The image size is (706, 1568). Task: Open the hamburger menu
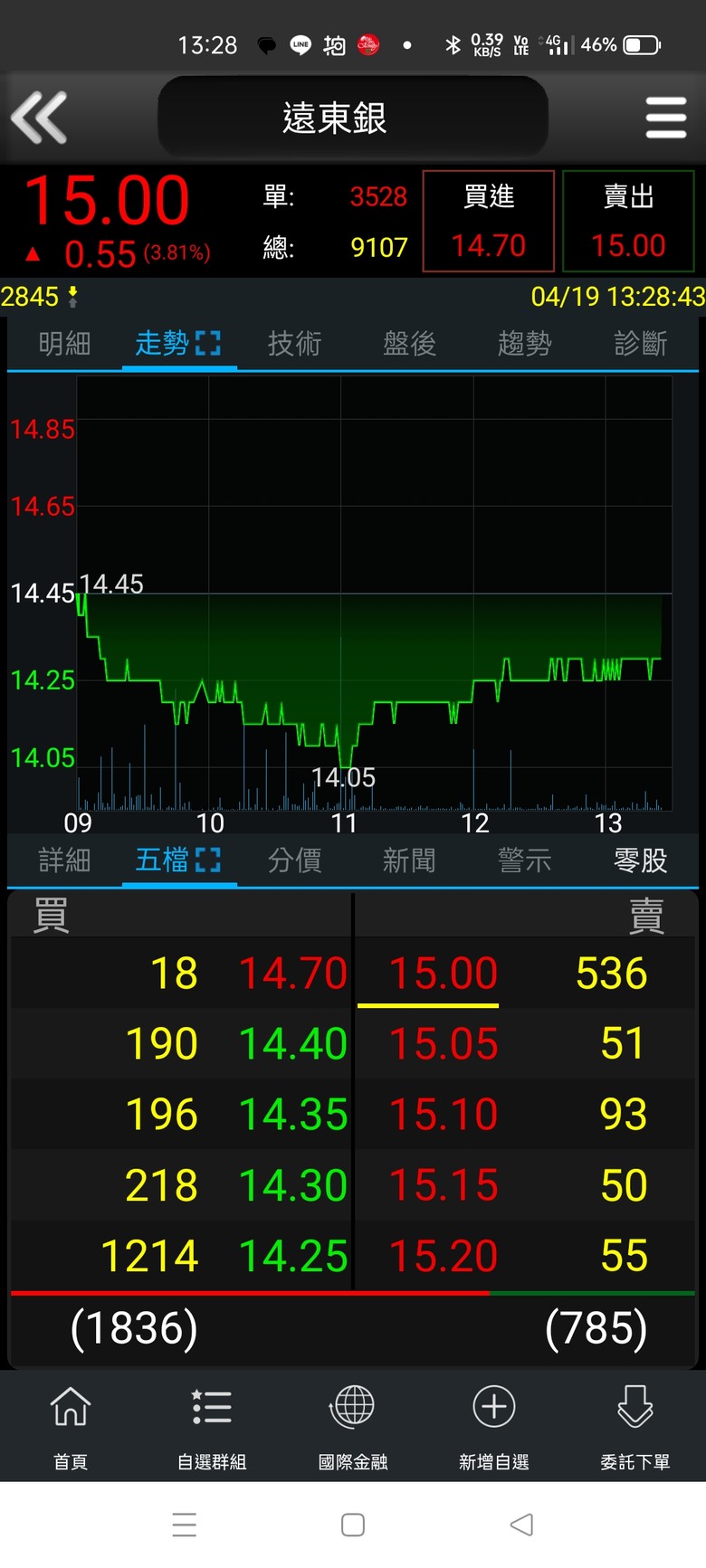click(666, 118)
